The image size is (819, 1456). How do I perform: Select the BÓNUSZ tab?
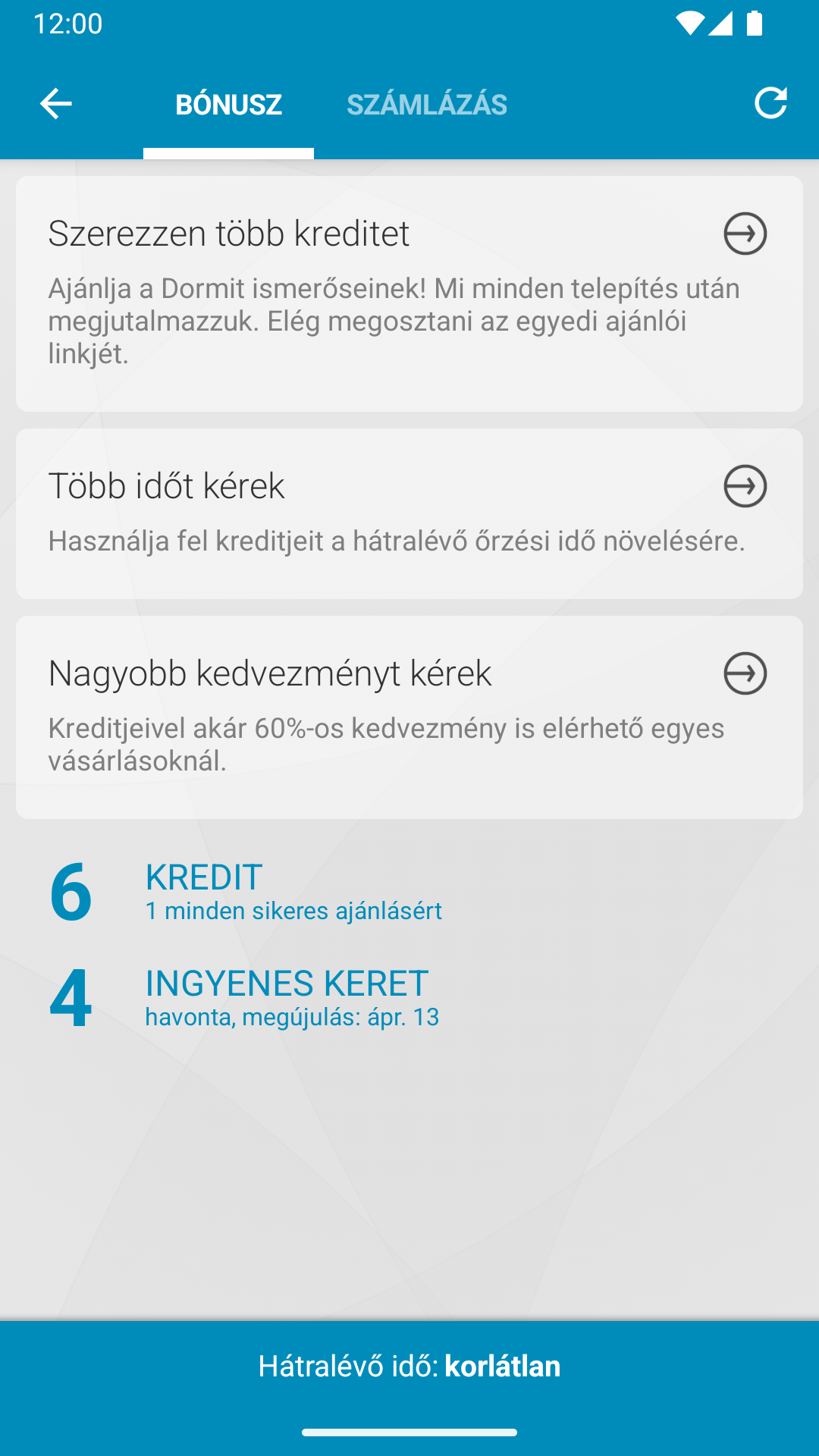228,105
